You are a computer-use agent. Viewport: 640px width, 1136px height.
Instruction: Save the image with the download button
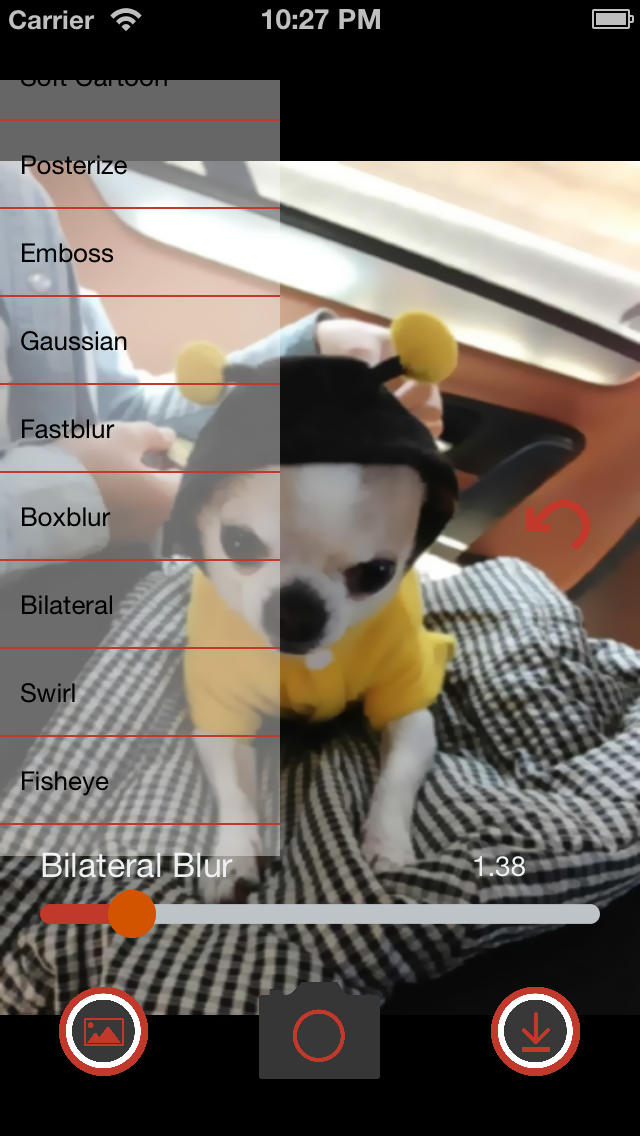click(x=536, y=1031)
